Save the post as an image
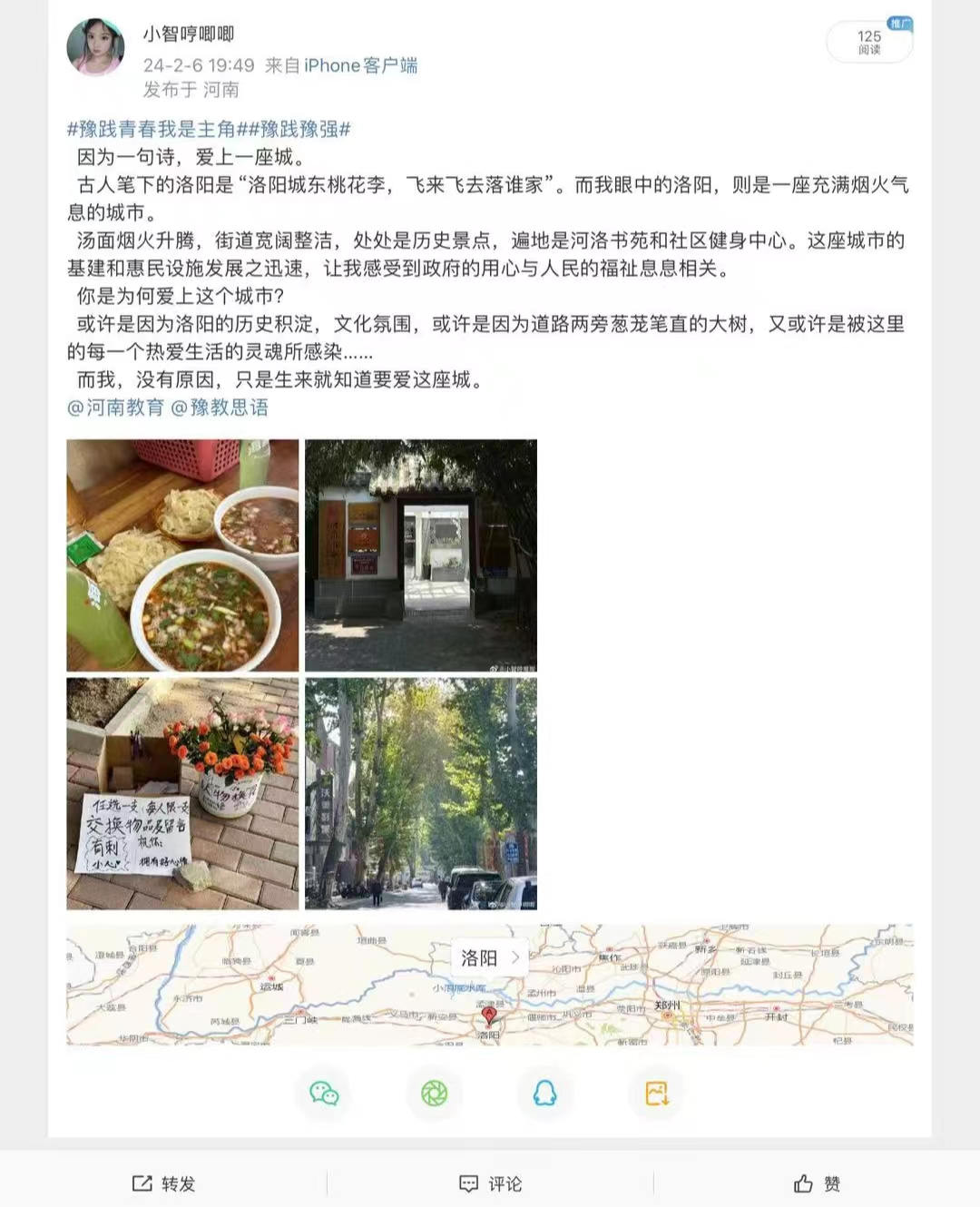 click(x=656, y=1094)
